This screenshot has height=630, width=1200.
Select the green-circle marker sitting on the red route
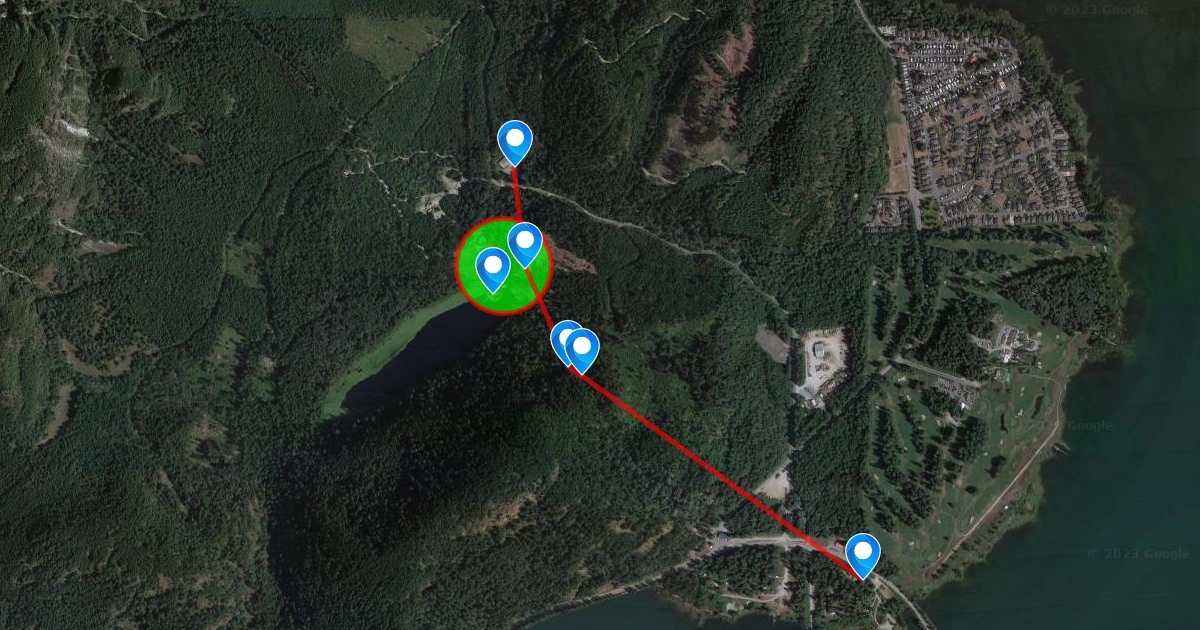525,242
